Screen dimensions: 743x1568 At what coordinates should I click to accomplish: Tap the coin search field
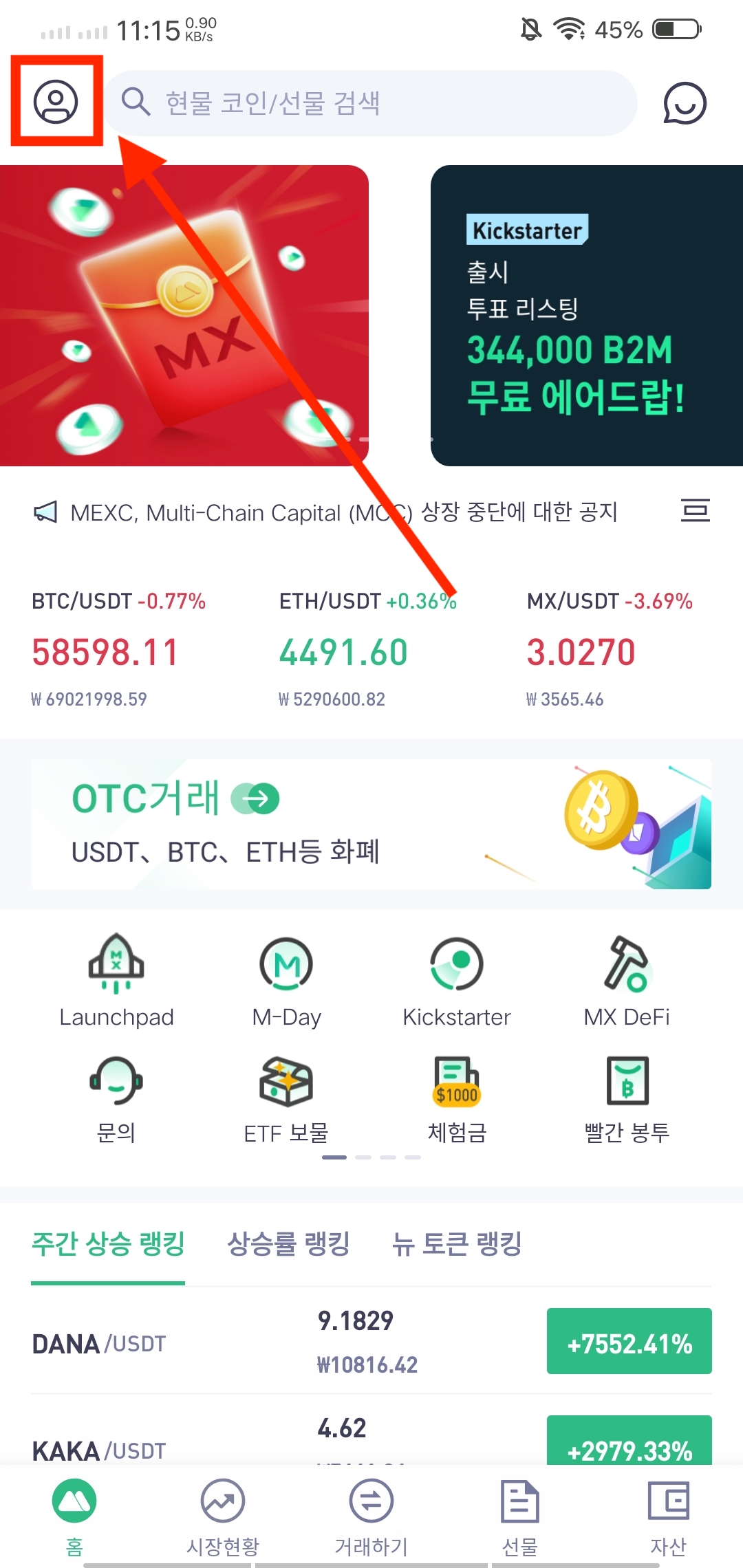pyautogui.click(x=371, y=103)
